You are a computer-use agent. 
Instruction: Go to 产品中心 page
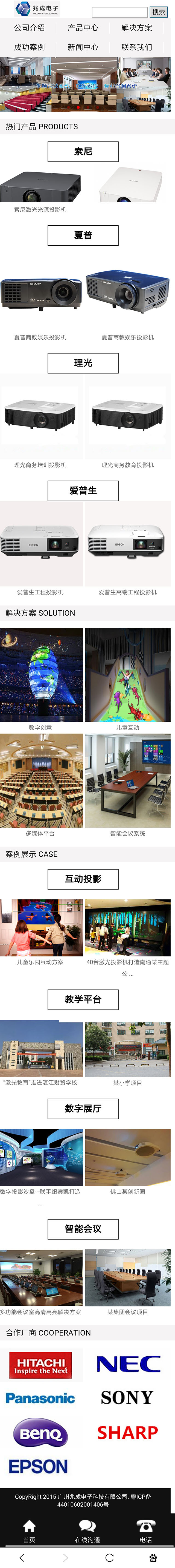click(x=83, y=27)
